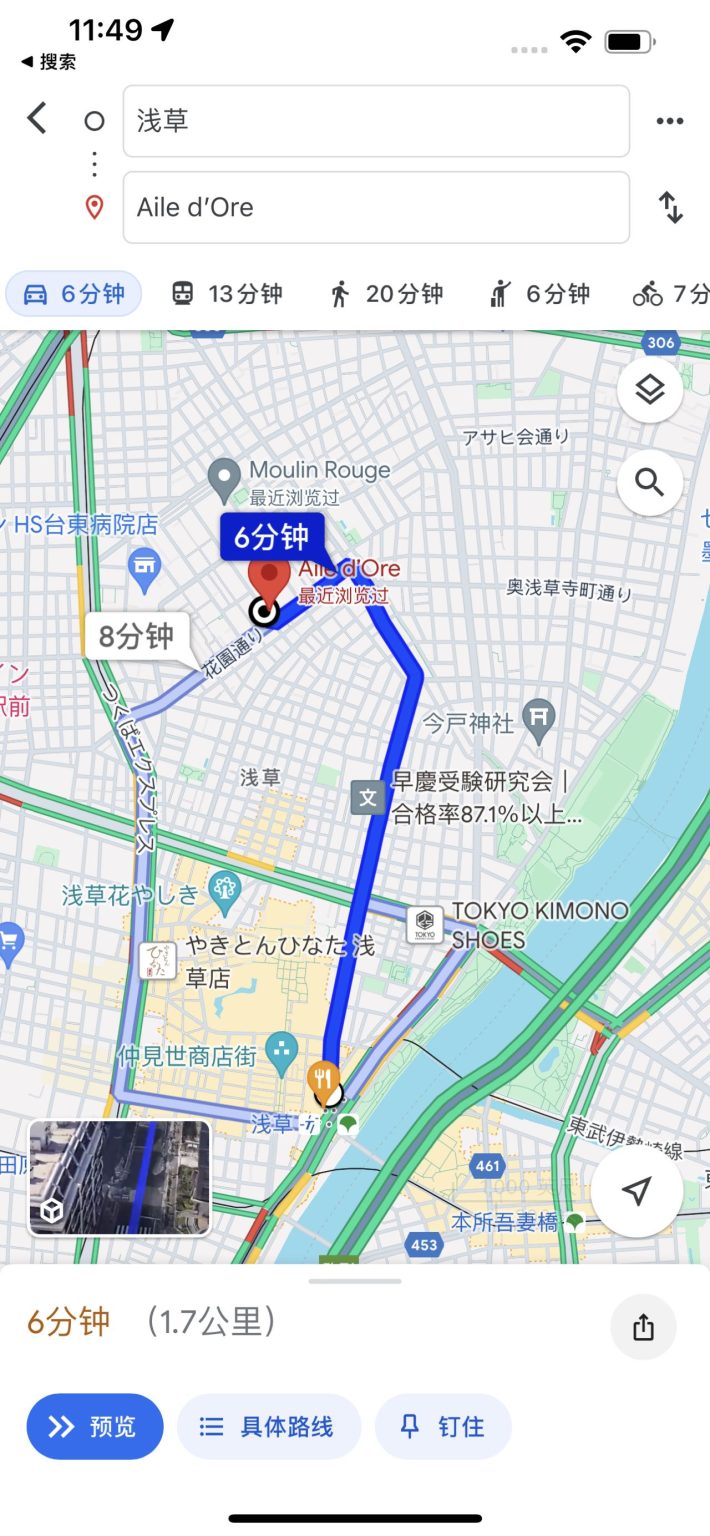Open the street view thumbnail
710x1536 pixels.
pos(120,1177)
